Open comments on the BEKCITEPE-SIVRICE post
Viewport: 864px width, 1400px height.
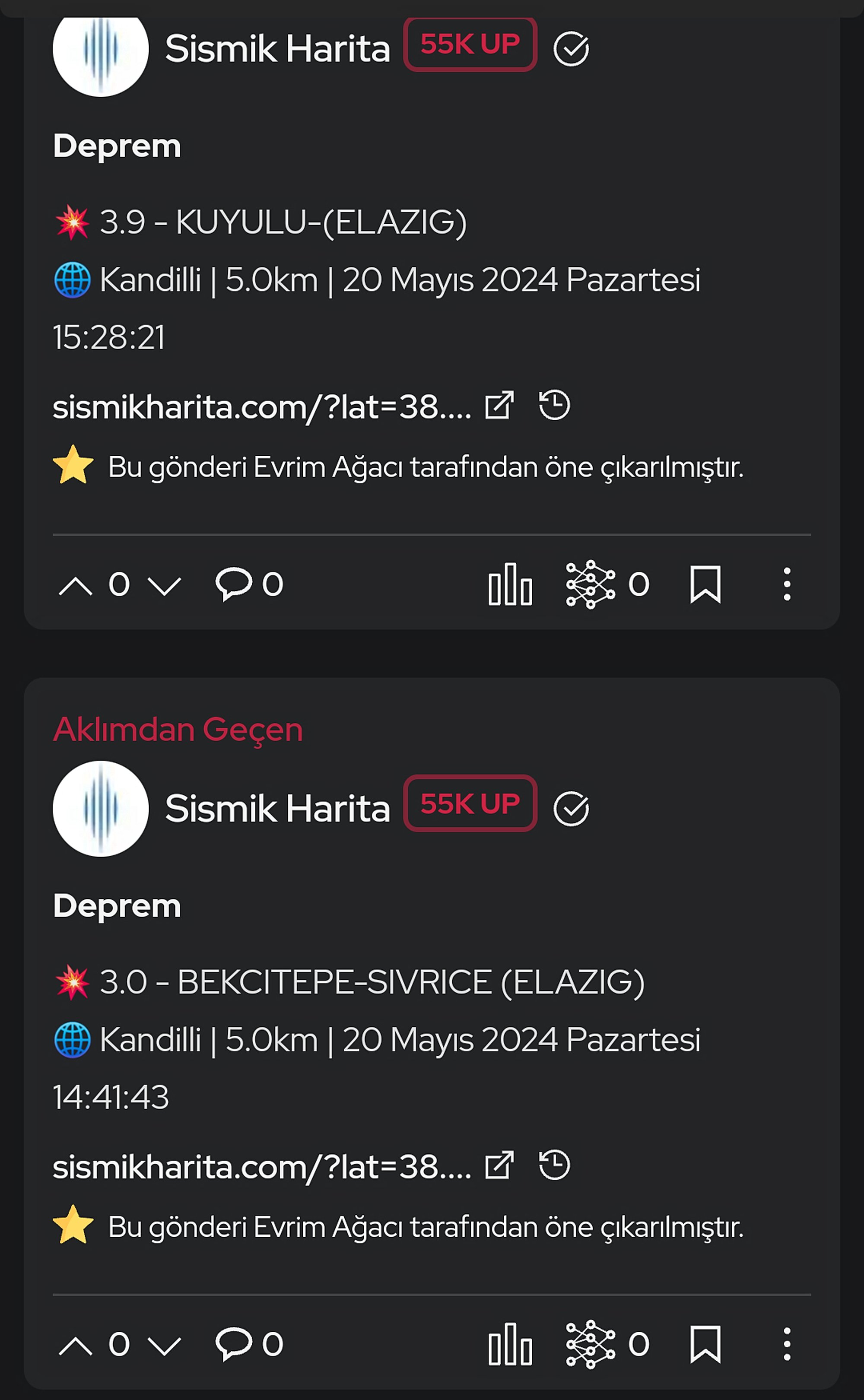(234, 1343)
